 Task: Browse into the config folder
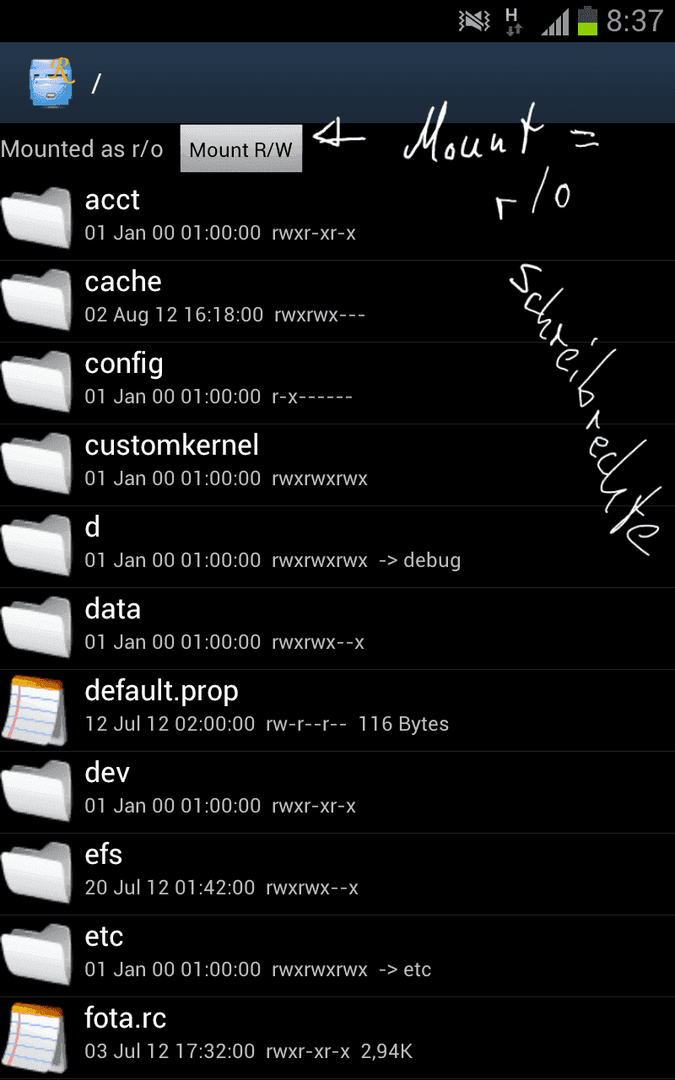[x=338, y=383]
